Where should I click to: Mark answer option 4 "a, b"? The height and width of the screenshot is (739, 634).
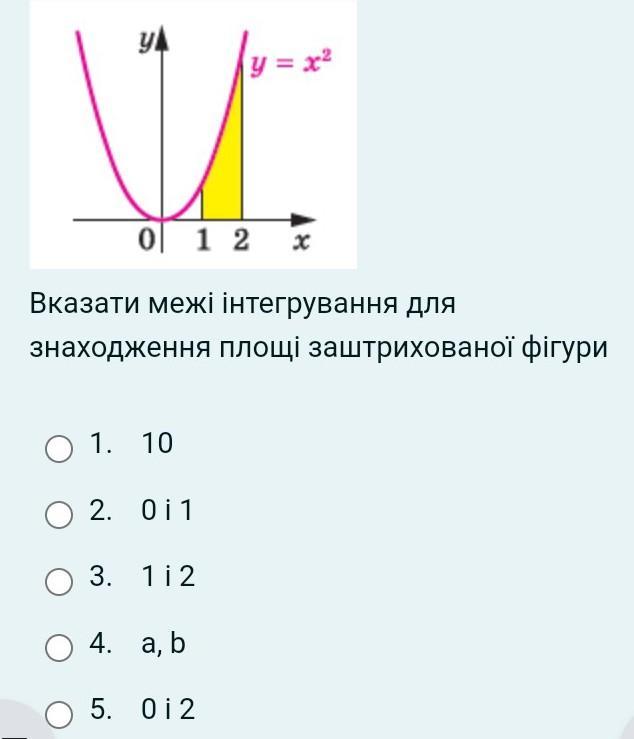[60, 647]
